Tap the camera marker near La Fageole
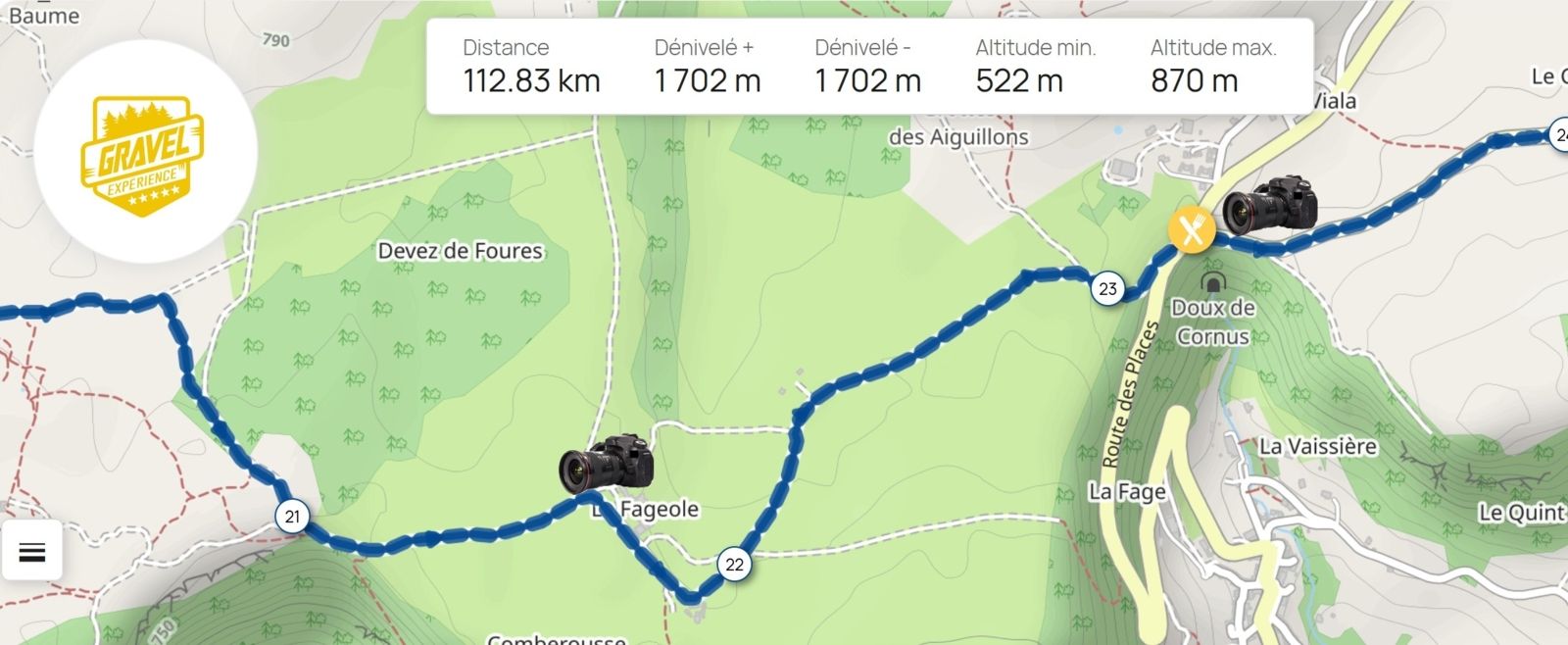Viewport: 1568px width, 645px height. click(606, 465)
